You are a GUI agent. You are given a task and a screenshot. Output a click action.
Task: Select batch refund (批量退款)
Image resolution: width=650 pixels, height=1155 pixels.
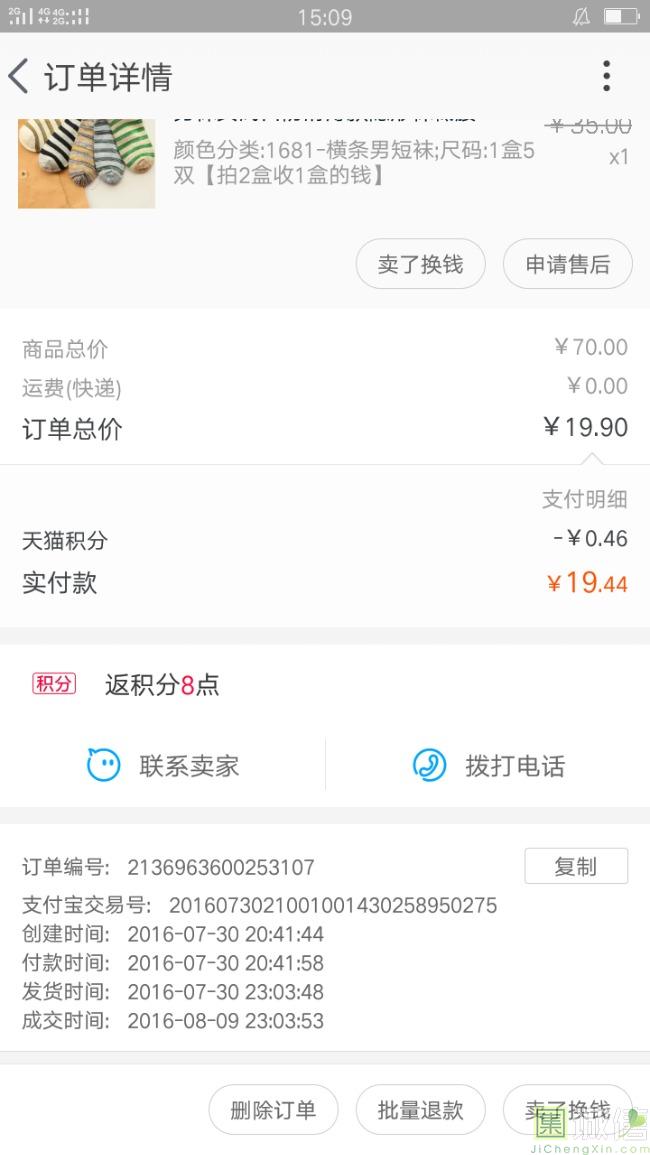420,1109
